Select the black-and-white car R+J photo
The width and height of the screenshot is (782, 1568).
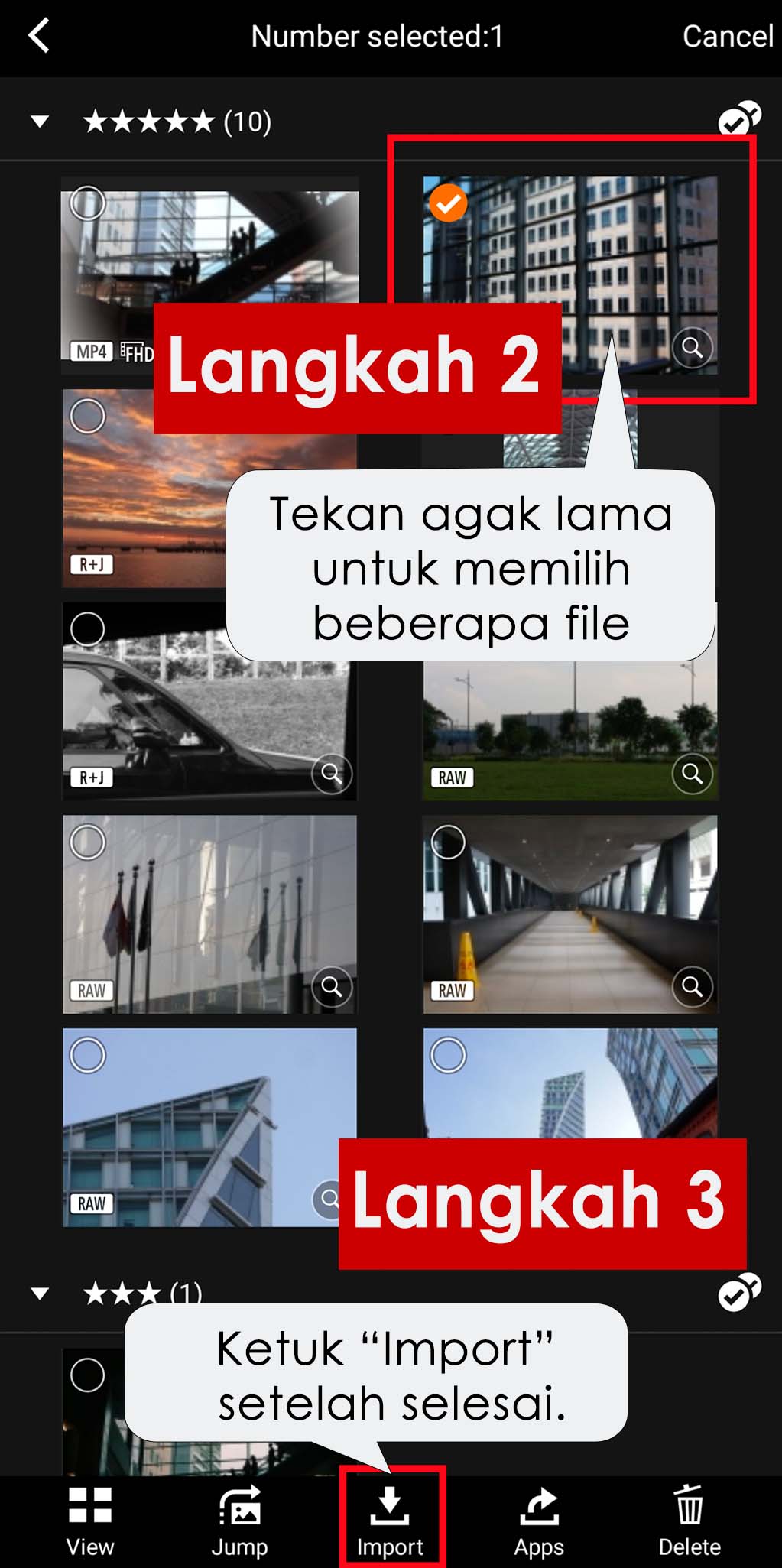click(88, 629)
